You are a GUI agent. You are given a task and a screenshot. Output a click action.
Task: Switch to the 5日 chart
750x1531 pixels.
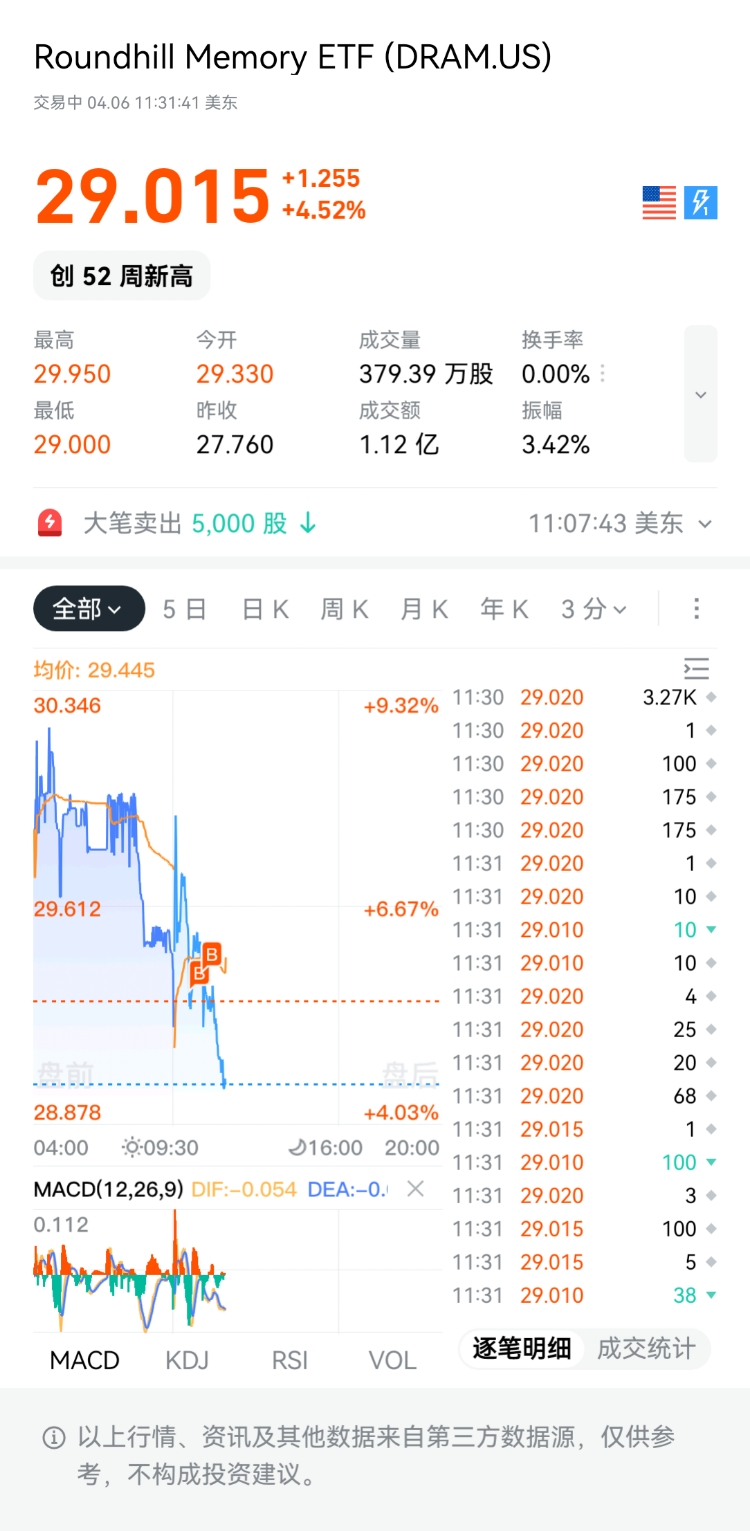pos(184,609)
